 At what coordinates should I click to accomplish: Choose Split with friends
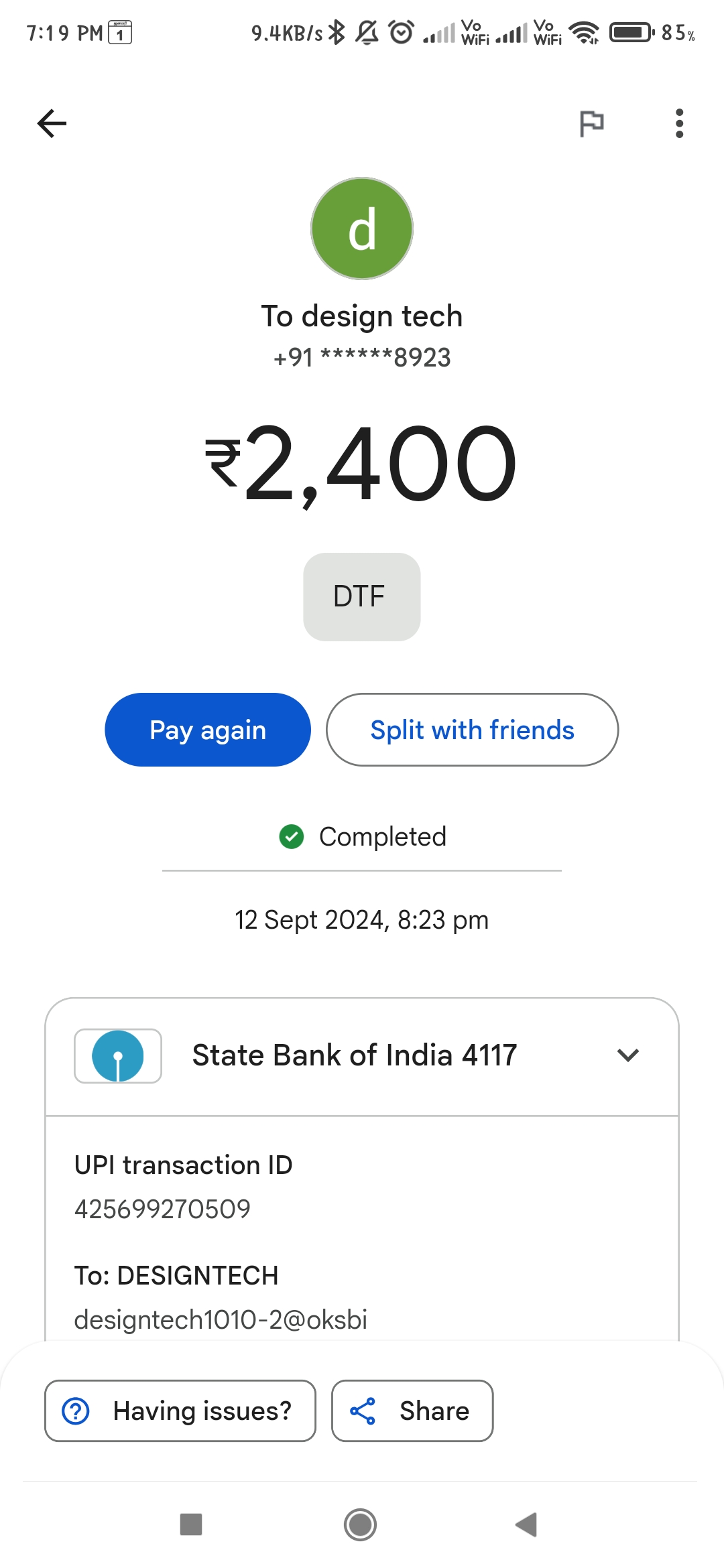(472, 730)
